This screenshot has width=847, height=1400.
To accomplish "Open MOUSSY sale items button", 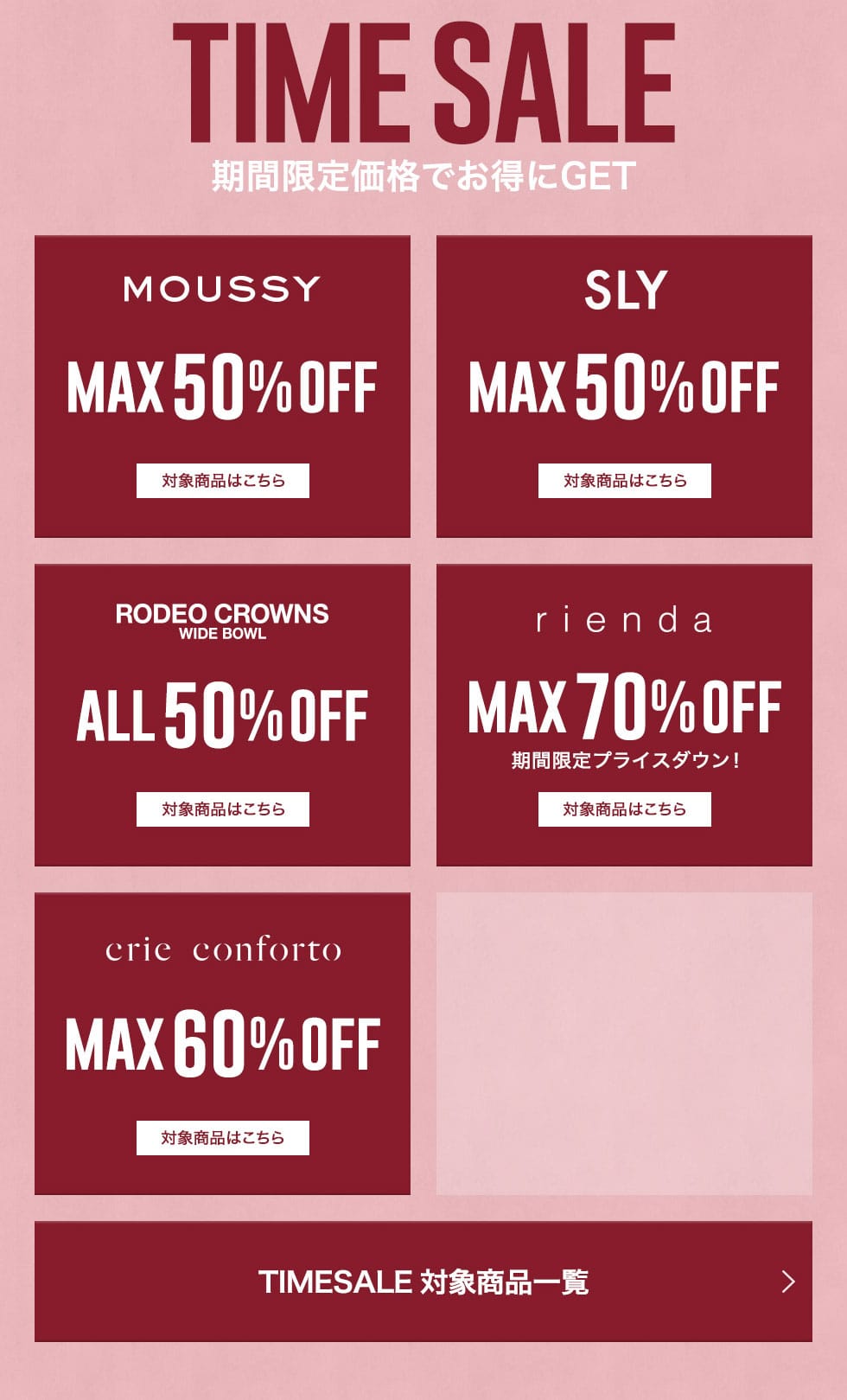I will [x=222, y=481].
